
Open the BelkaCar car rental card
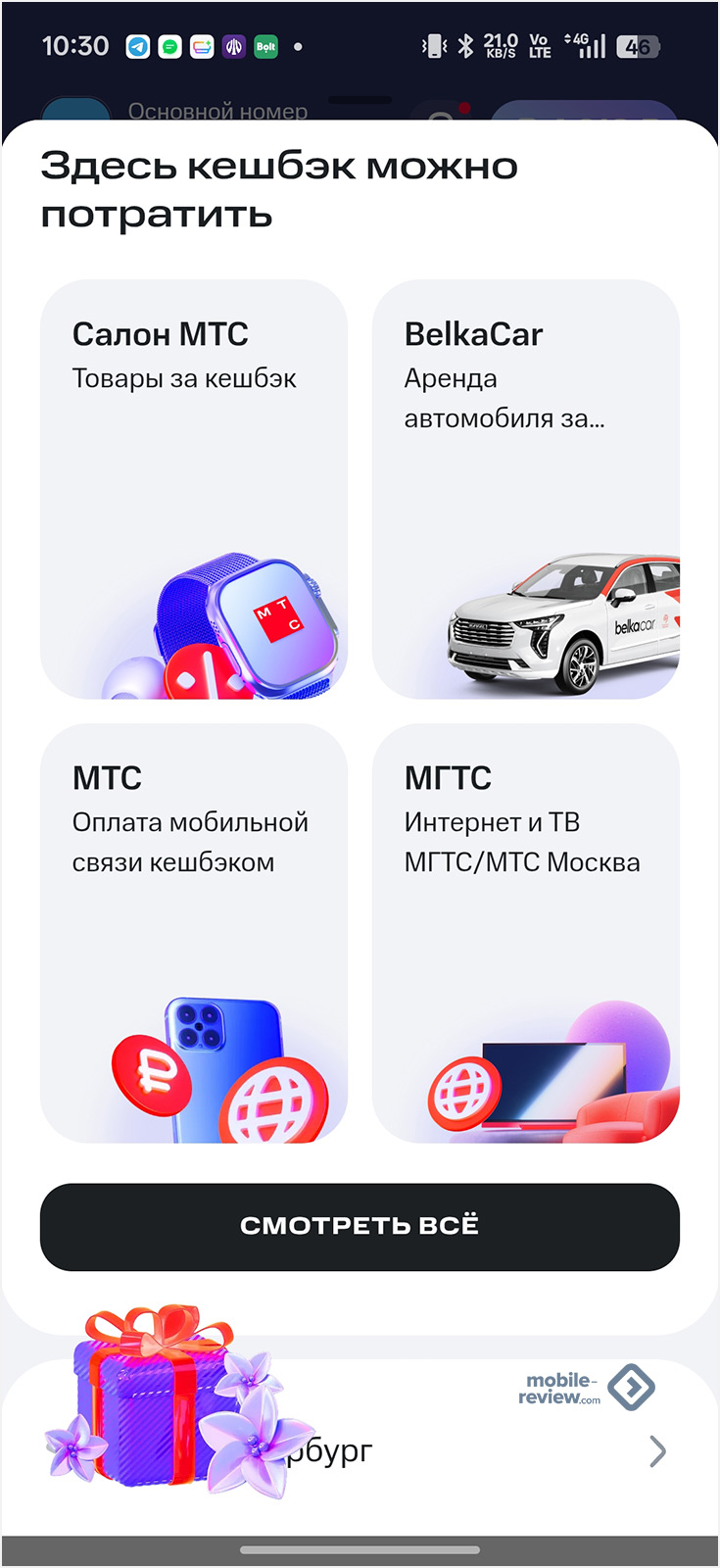click(x=525, y=488)
